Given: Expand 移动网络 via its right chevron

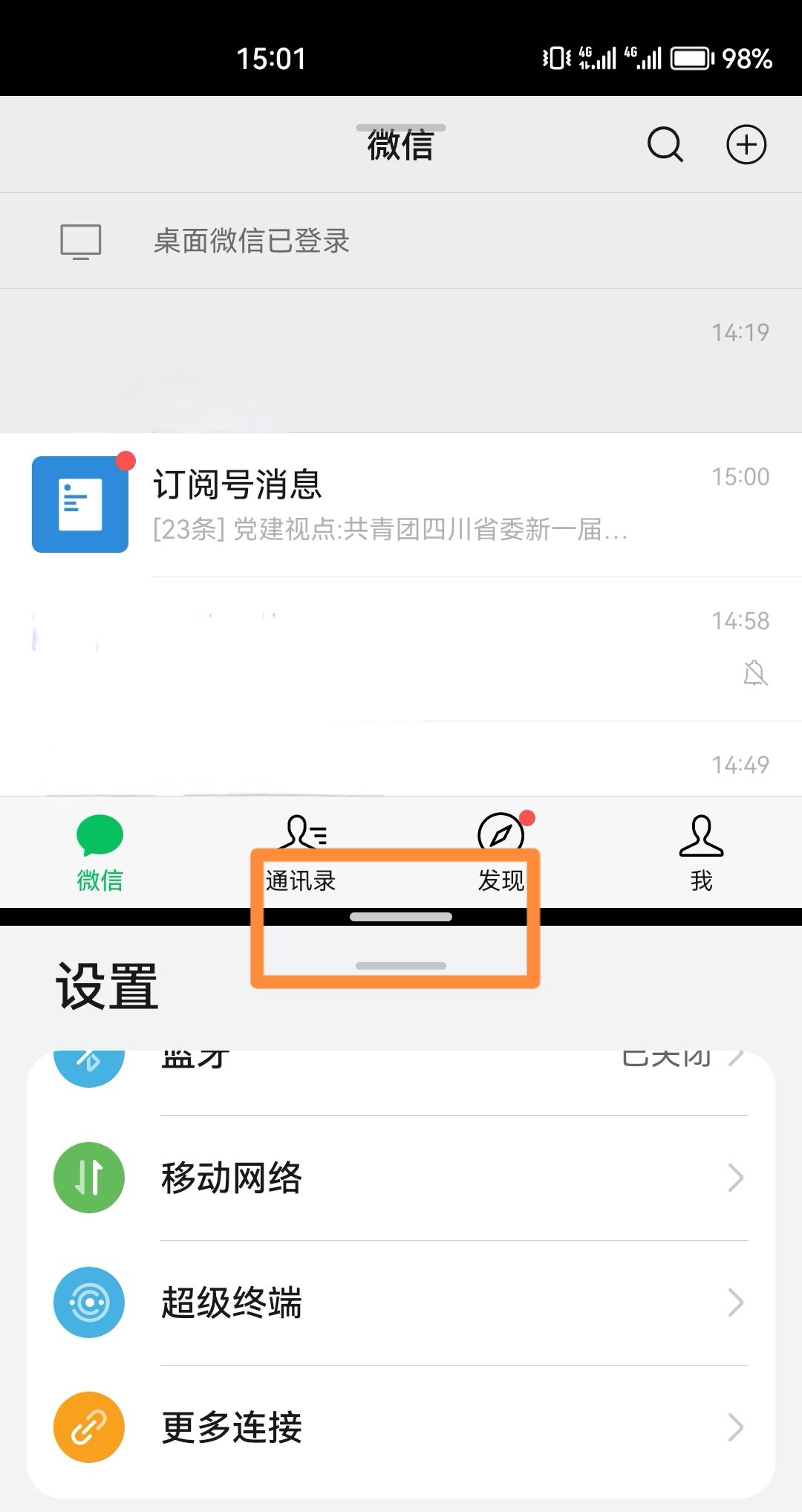Looking at the screenshot, I should coord(736,1178).
